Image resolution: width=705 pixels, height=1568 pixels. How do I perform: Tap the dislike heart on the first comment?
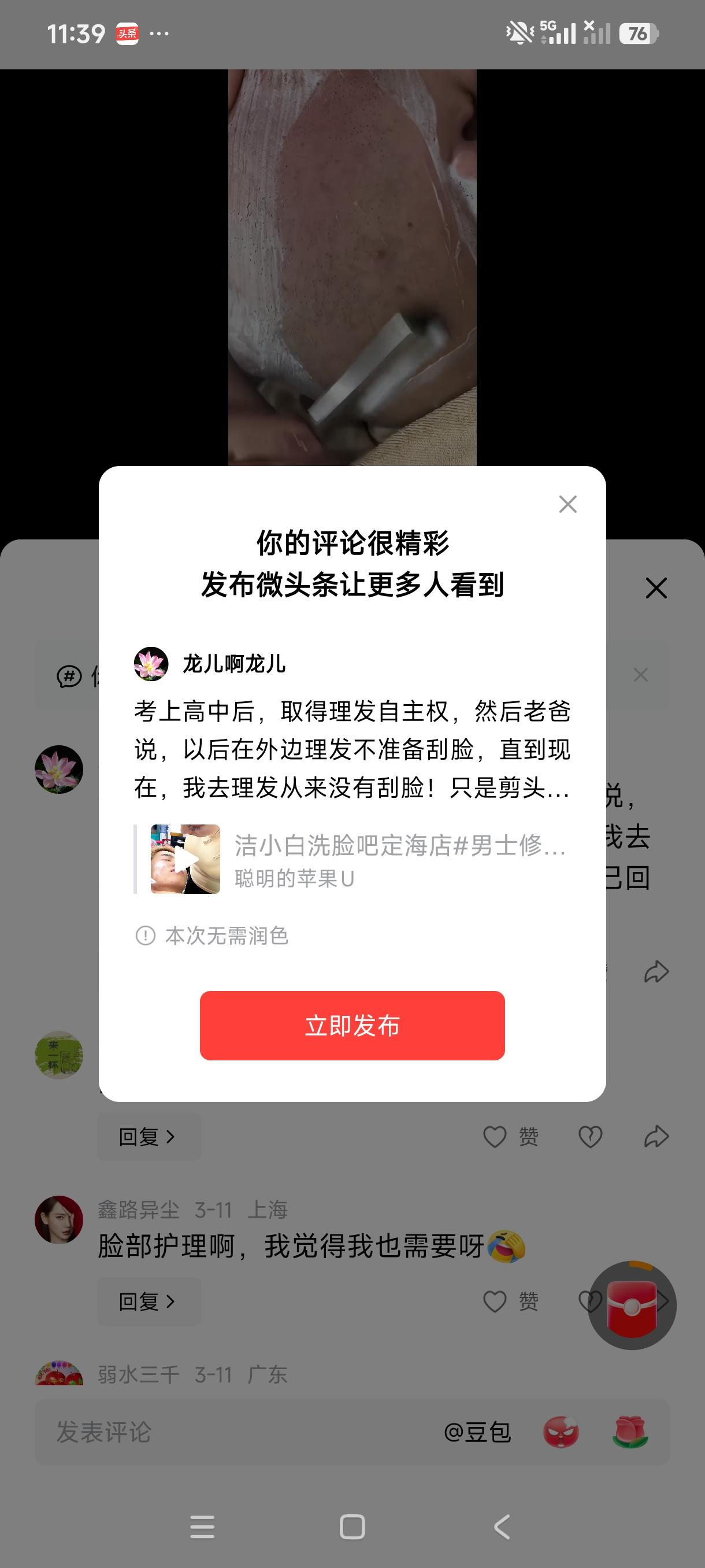coord(590,1136)
